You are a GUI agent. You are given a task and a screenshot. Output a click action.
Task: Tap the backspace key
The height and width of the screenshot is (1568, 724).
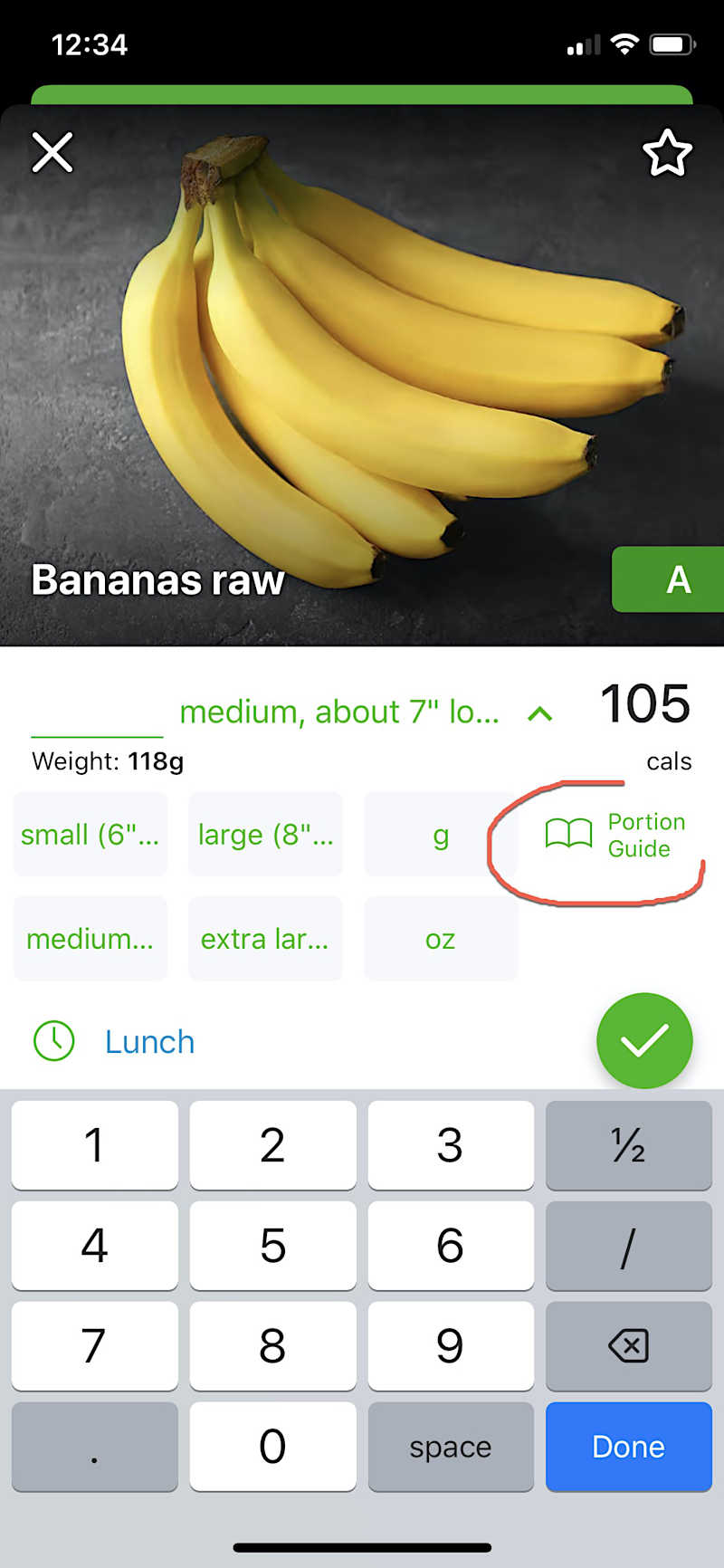[628, 1346]
